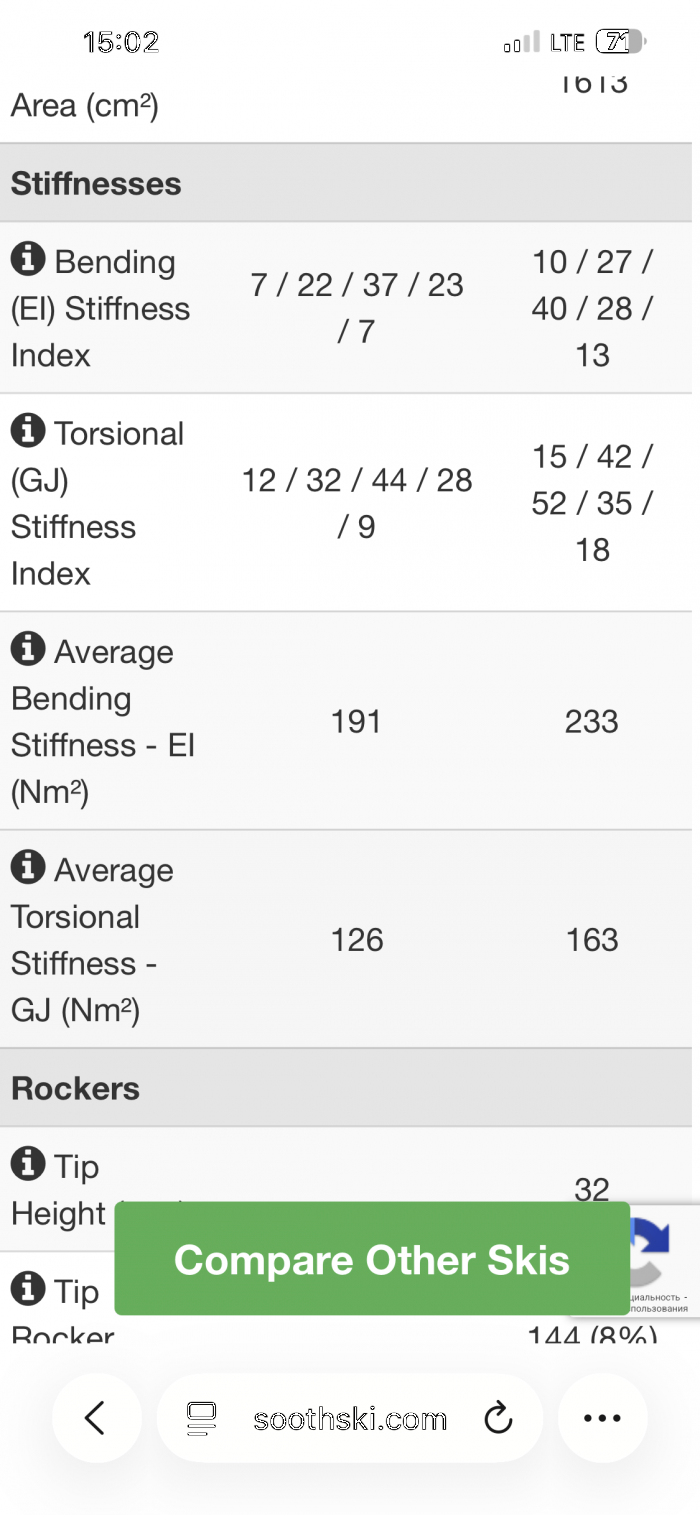The width and height of the screenshot is (700, 1515).
Task: Tap the Compare Other Skis button
Action: tap(371, 1259)
